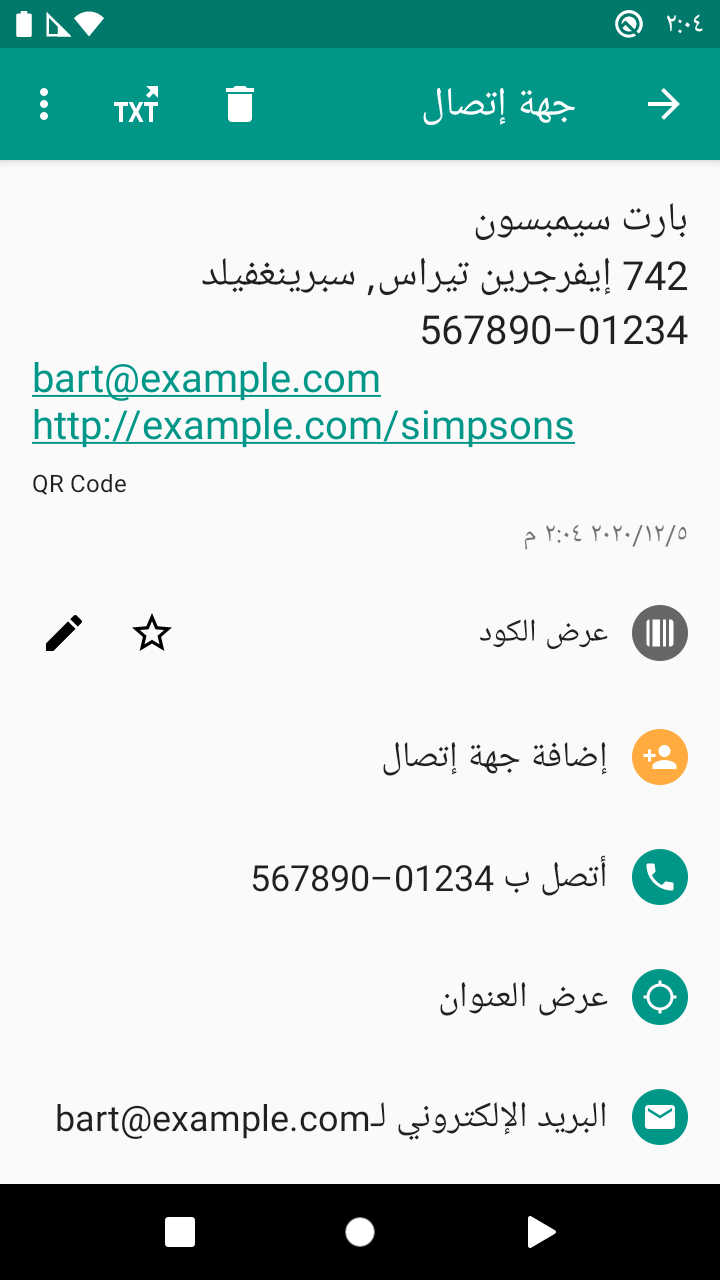Choose إضافة جهة إتصال to add contact

pos(360,757)
